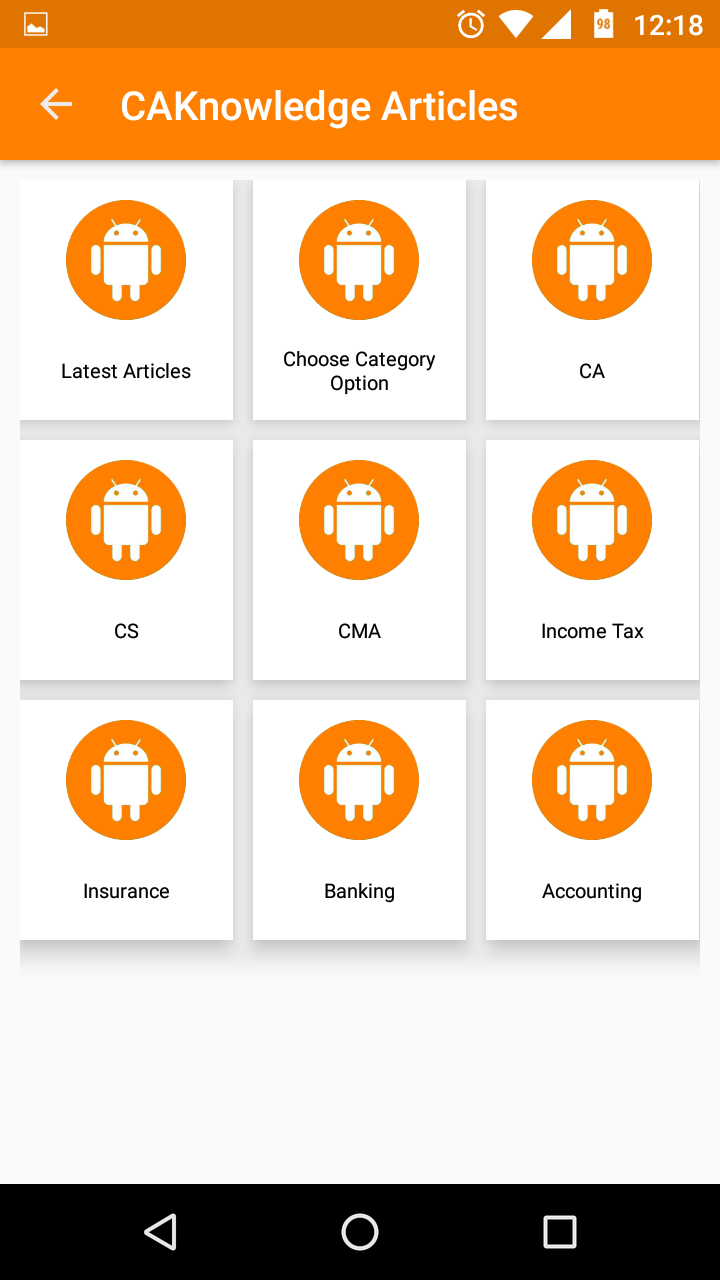Tap the back arrow in the toolbar
Screen dimensions: 720x1280
click(56, 103)
